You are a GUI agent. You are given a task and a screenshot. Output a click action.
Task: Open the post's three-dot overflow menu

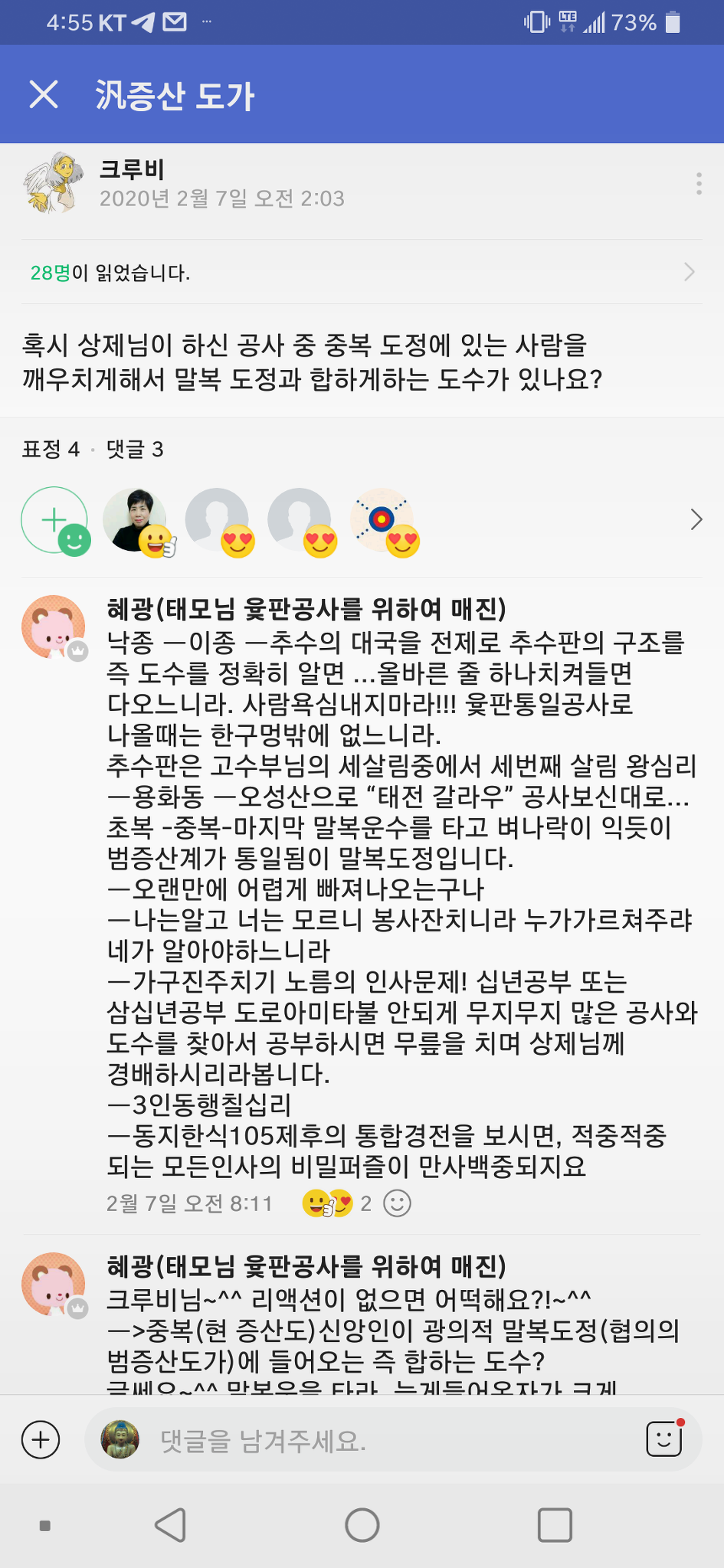(698, 184)
